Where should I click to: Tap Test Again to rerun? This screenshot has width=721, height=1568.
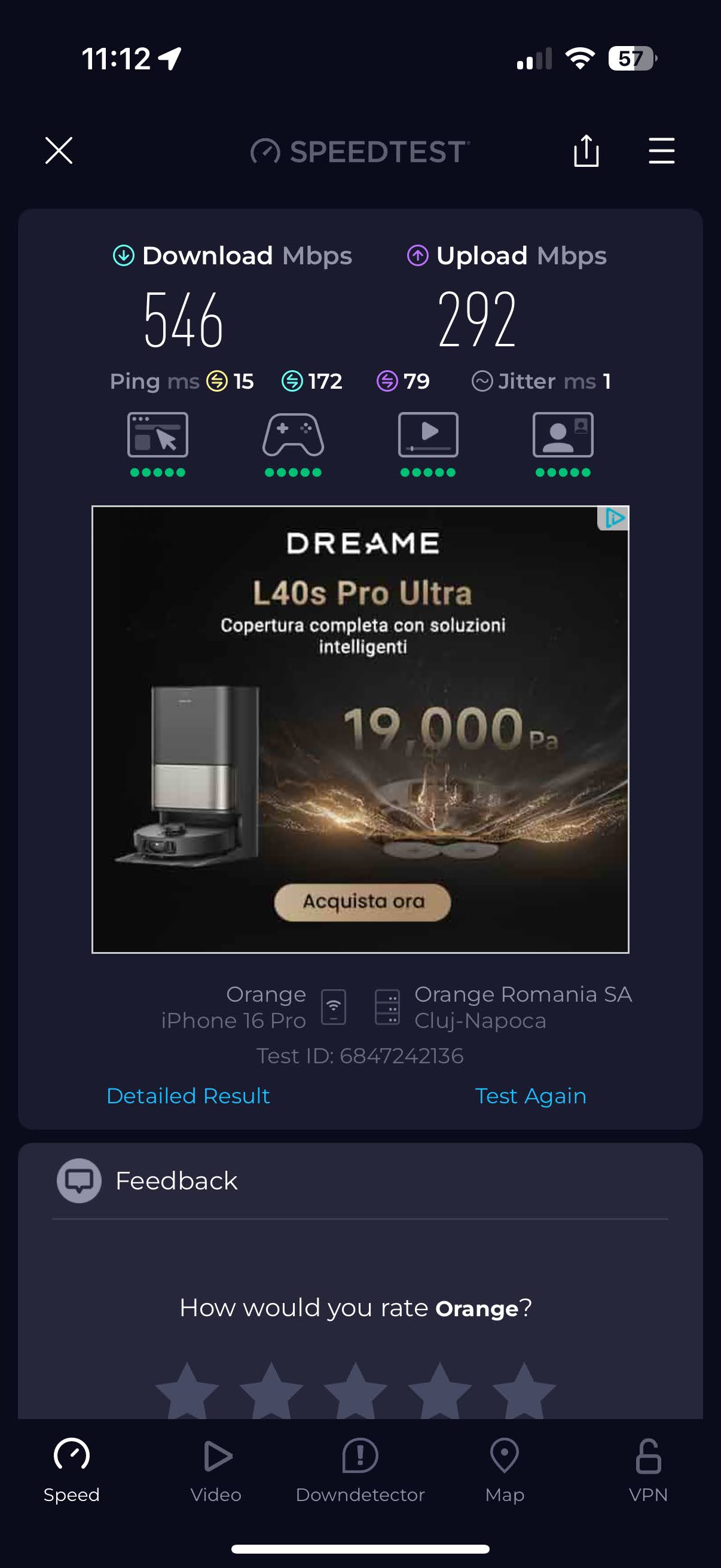[530, 1096]
